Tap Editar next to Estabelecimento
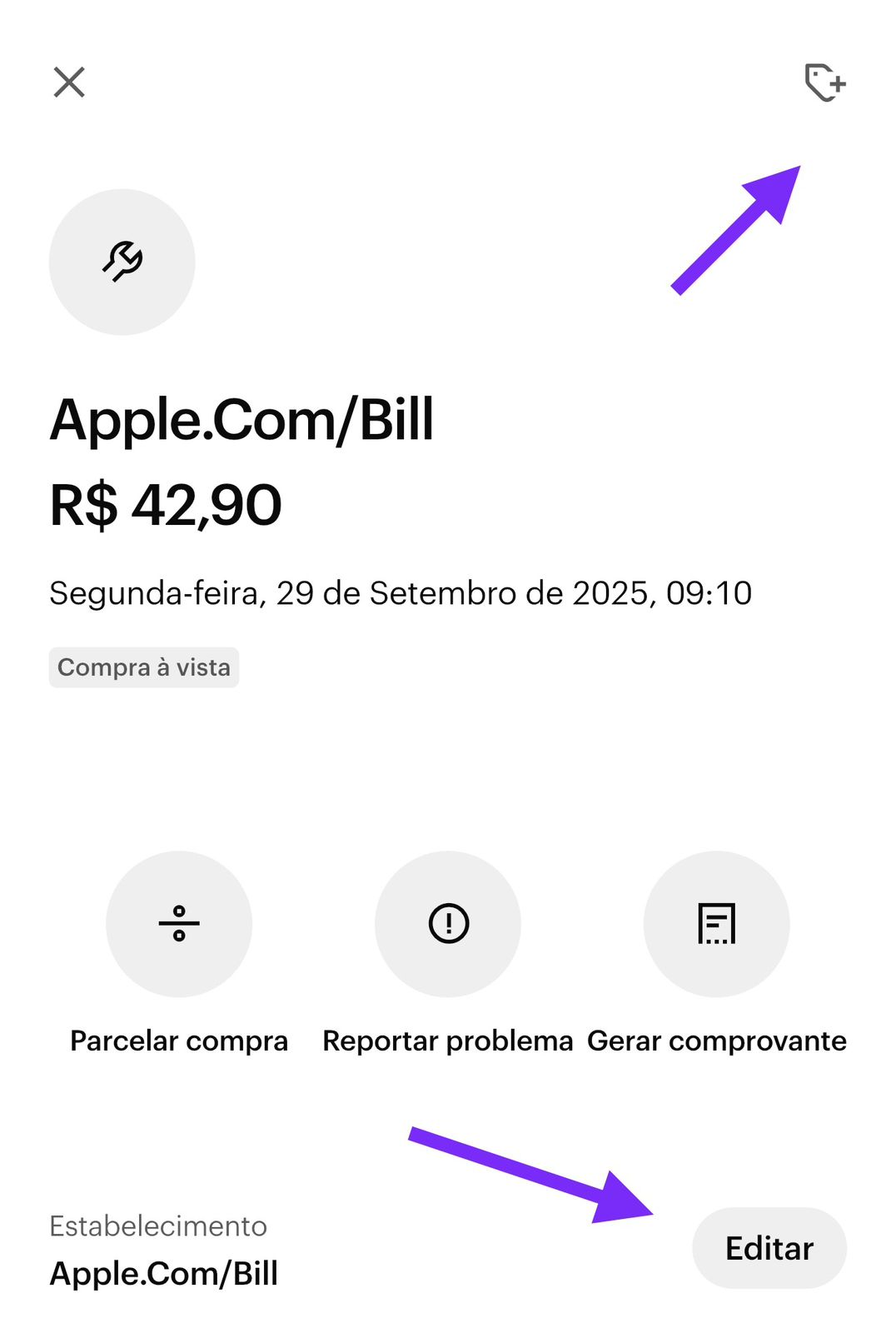The width and height of the screenshot is (896, 1333). (769, 1248)
